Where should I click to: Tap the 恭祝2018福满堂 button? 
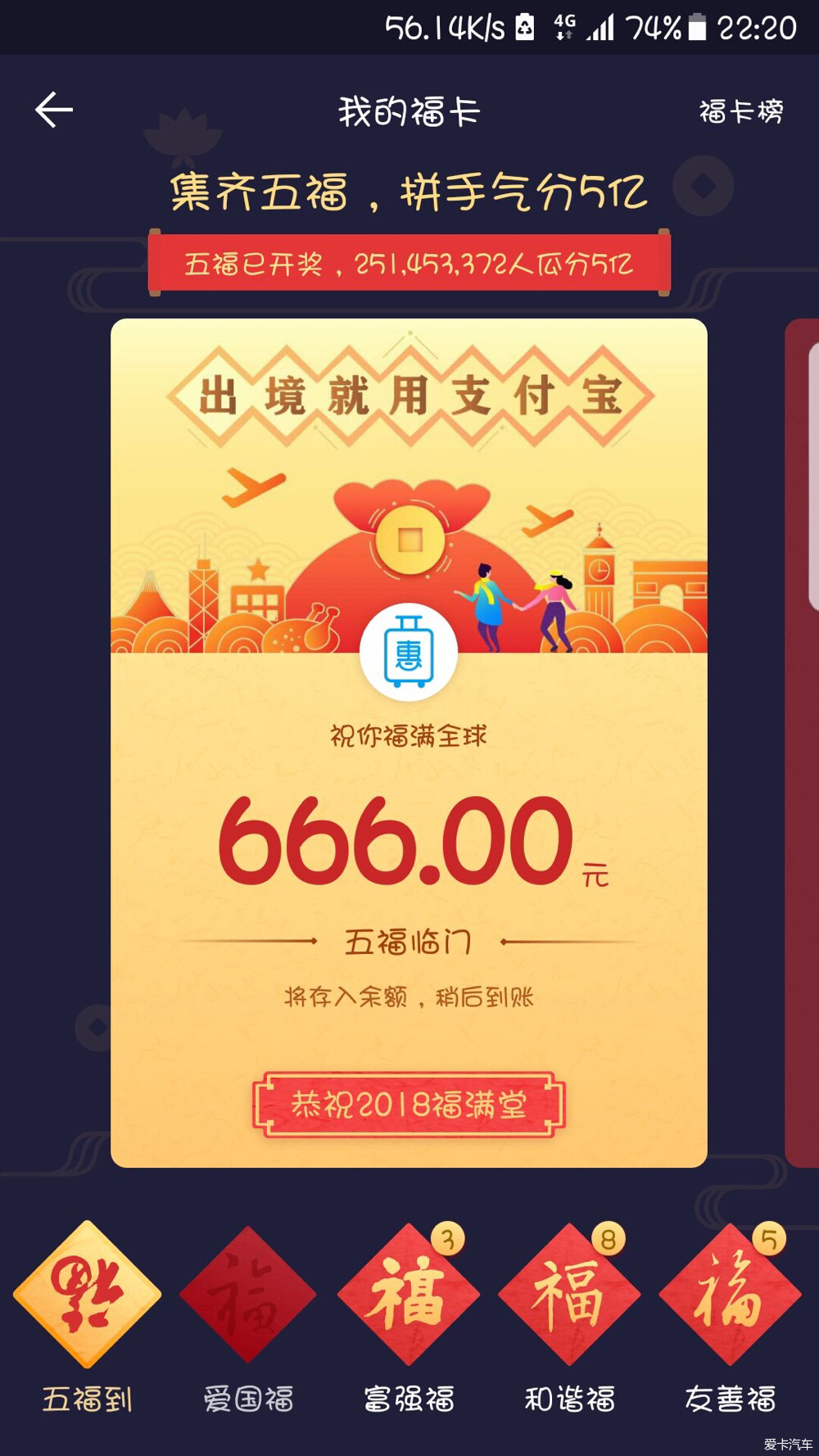(409, 1106)
